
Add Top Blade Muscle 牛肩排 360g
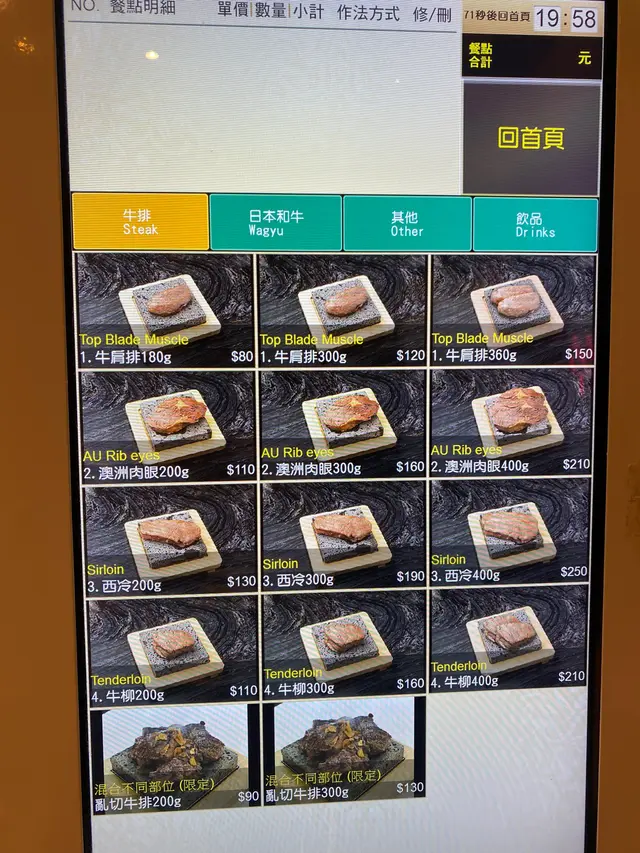pyautogui.click(x=513, y=310)
